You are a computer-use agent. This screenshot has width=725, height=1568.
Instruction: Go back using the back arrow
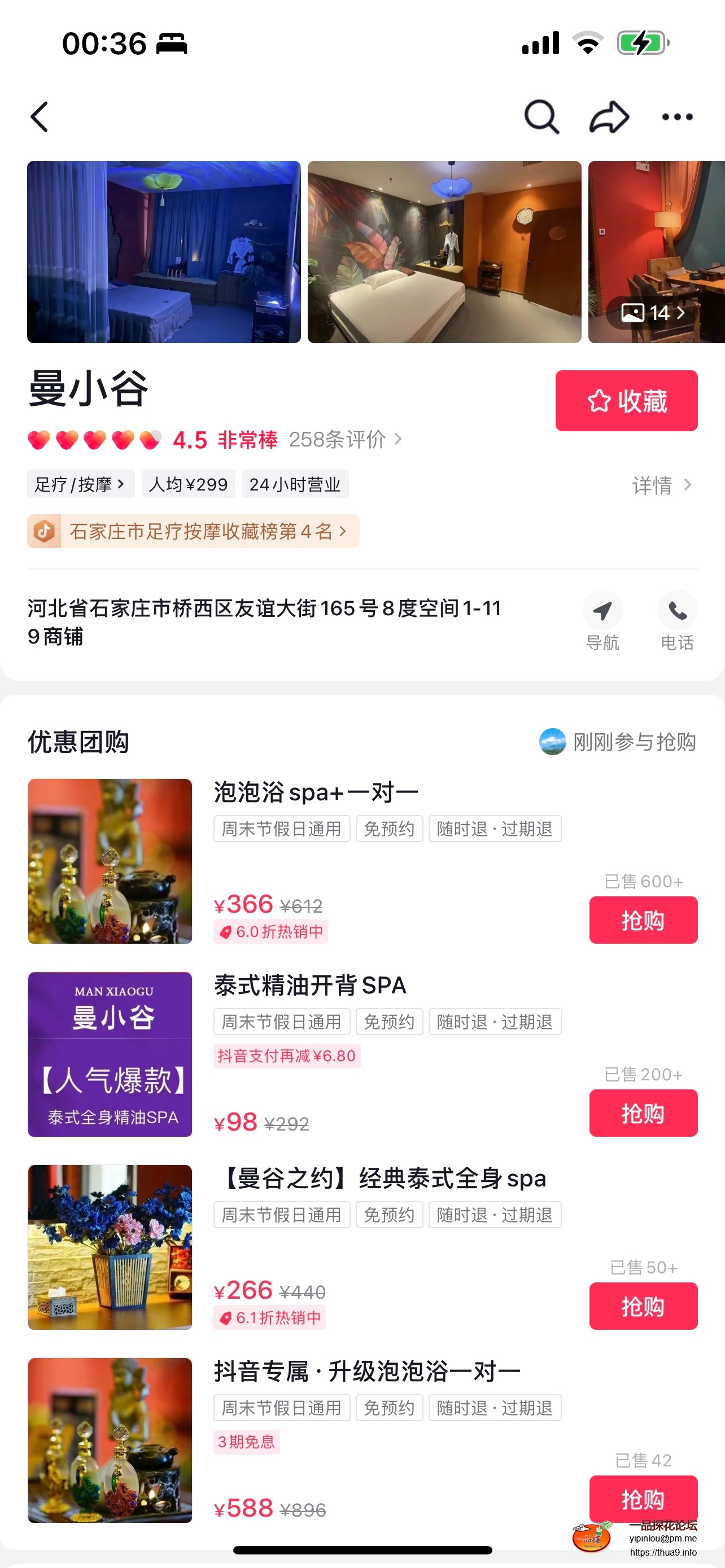(x=40, y=117)
